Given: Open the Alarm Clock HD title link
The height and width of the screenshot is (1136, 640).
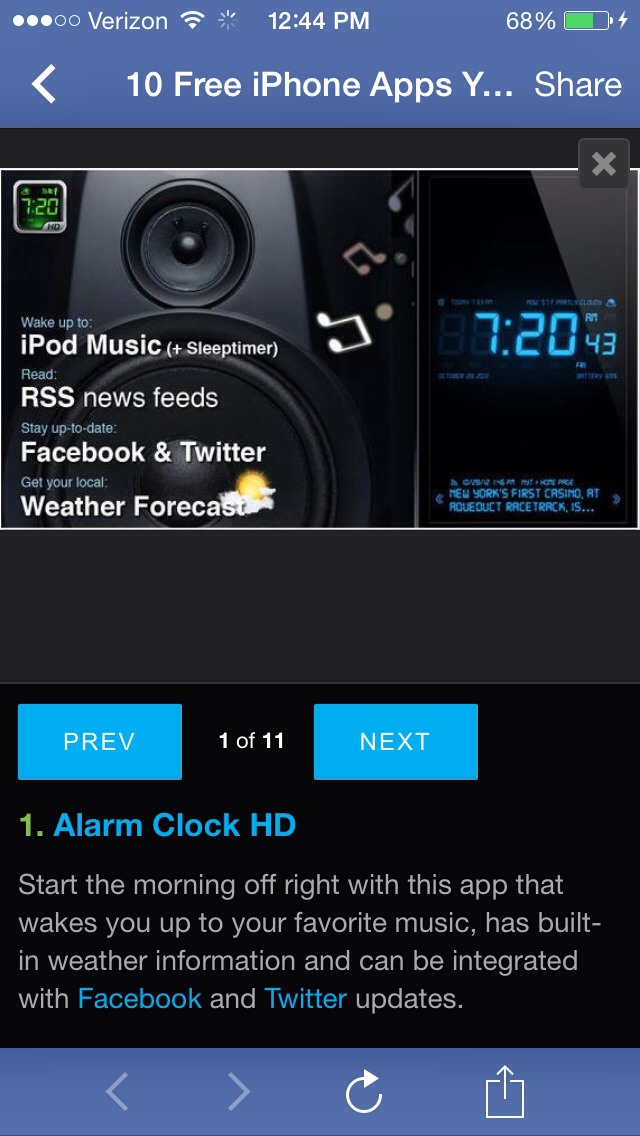Looking at the screenshot, I should (x=174, y=825).
